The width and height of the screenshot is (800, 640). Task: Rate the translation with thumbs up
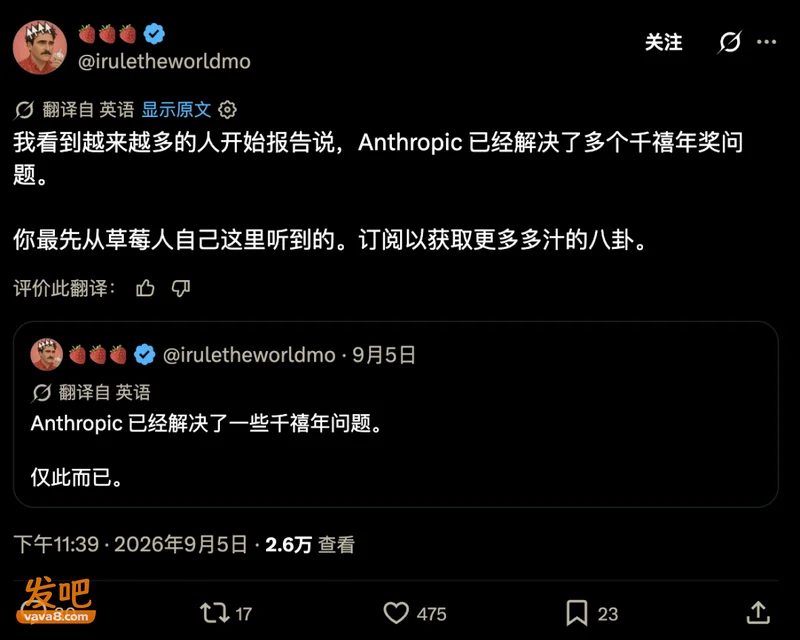(145, 288)
